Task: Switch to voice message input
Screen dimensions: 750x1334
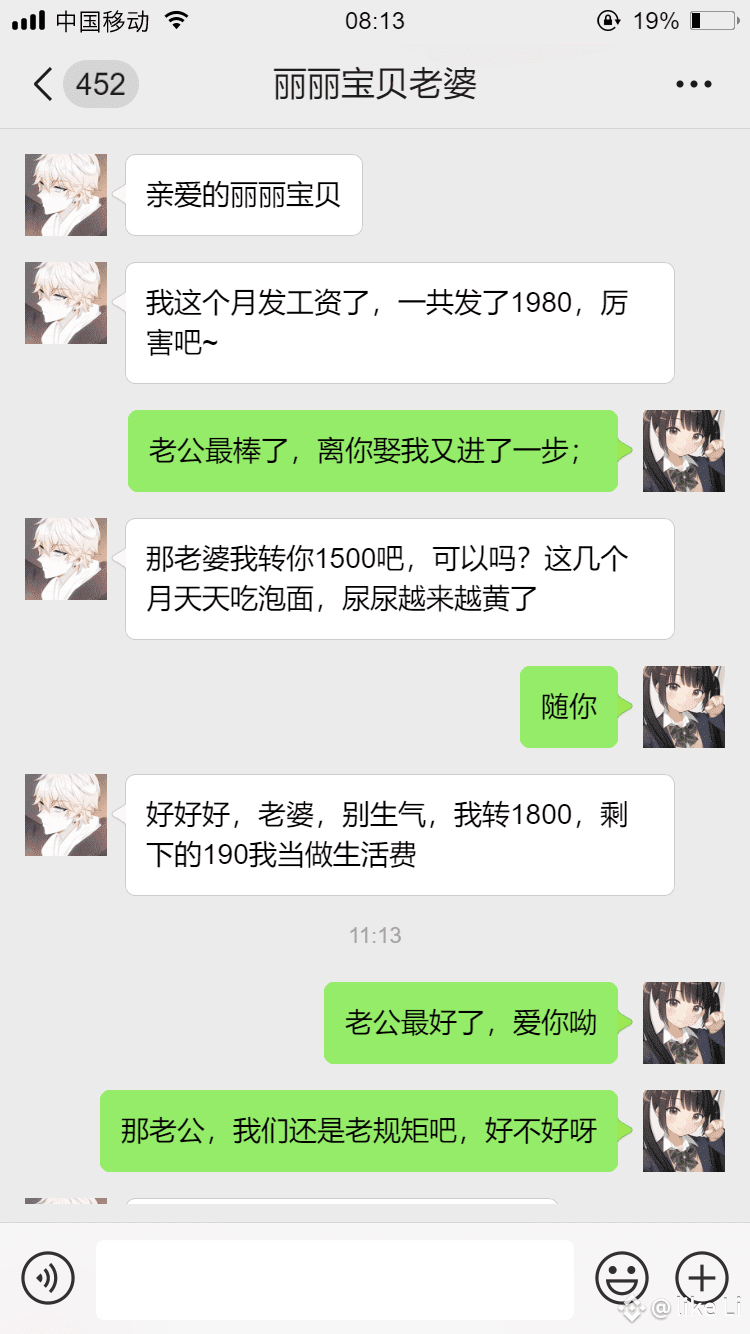Action: pos(48,1277)
